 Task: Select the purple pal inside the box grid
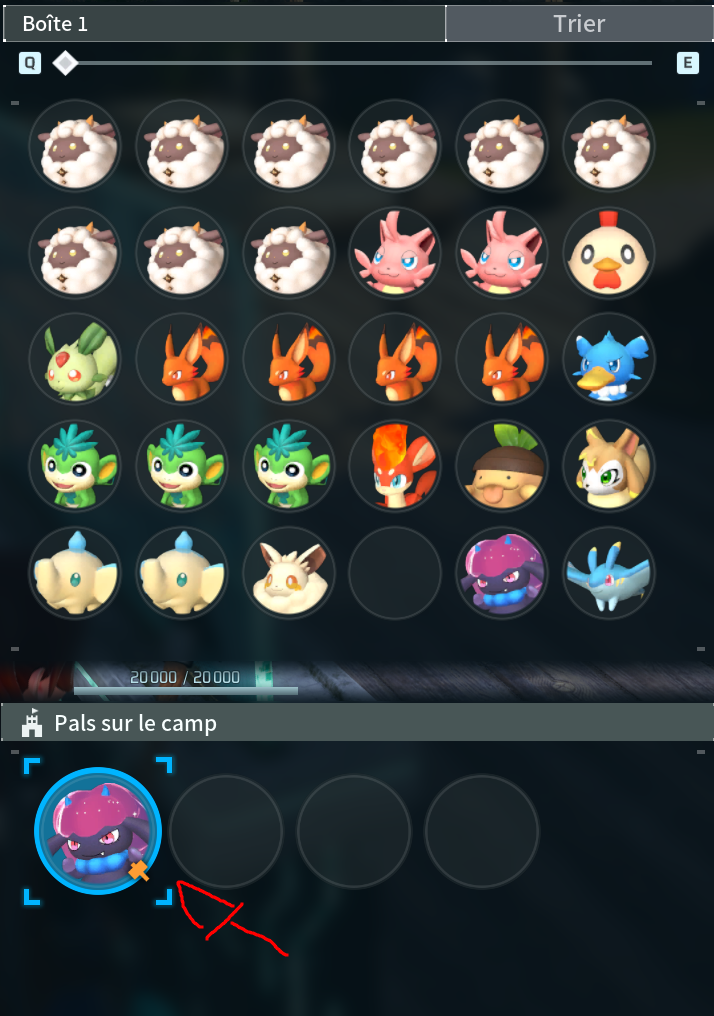(x=502, y=573)
